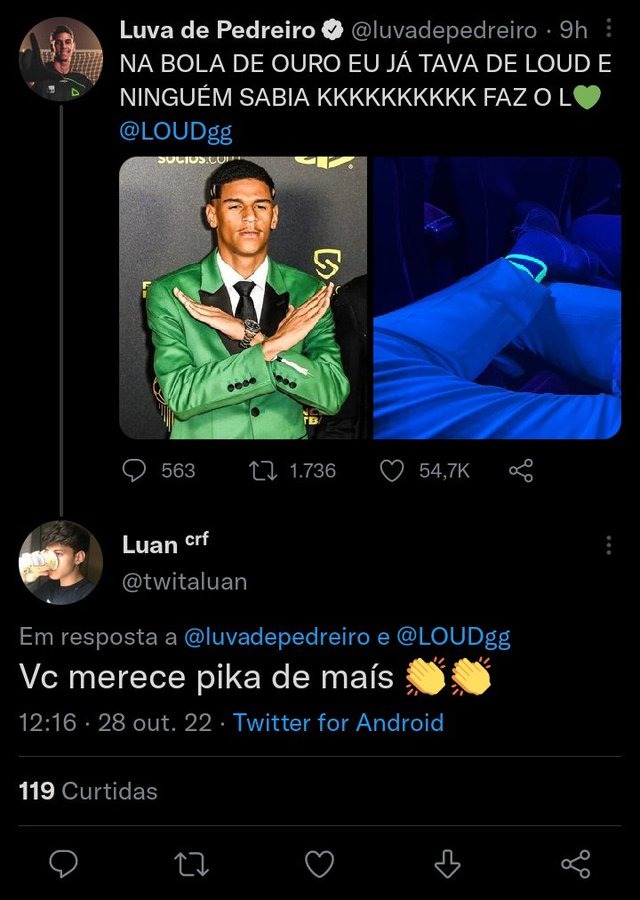640x900 pixels.
Task: Like the tweet with 54,7K likes
Action: [x=391, y=470]
